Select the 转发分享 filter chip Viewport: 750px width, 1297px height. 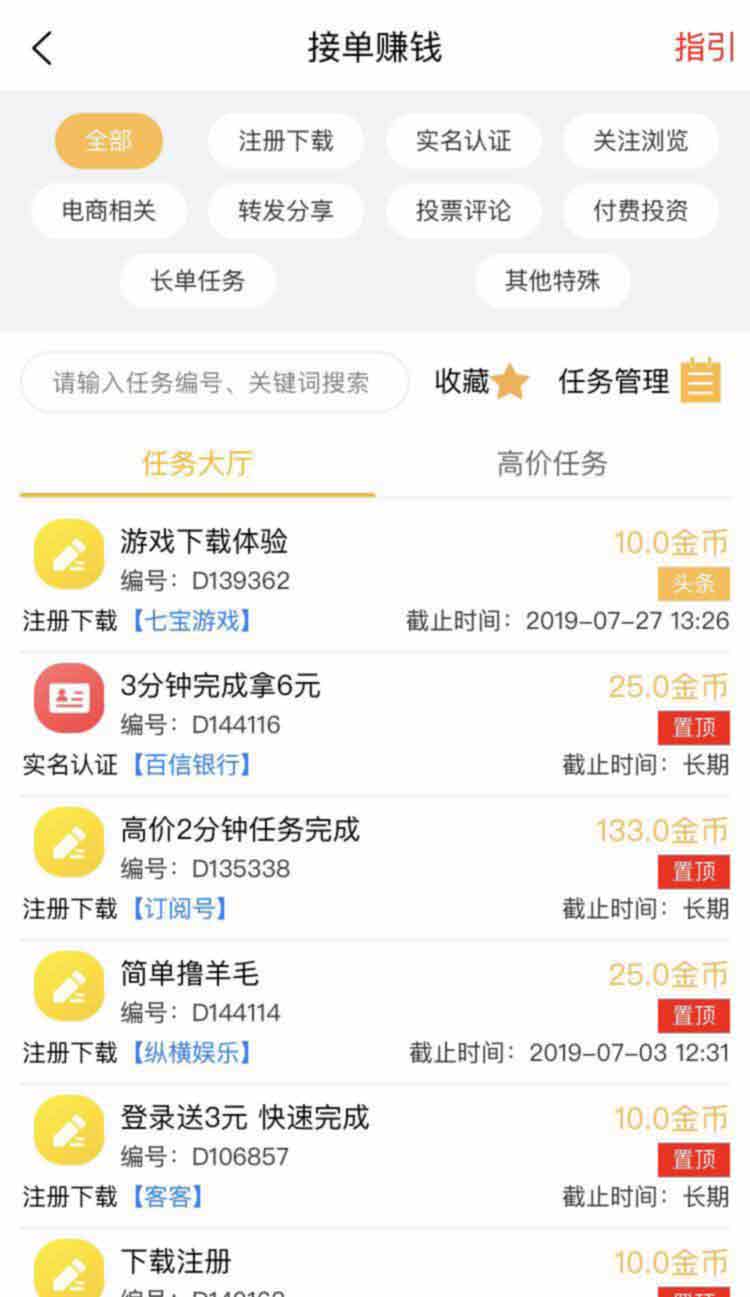[287, 211]
